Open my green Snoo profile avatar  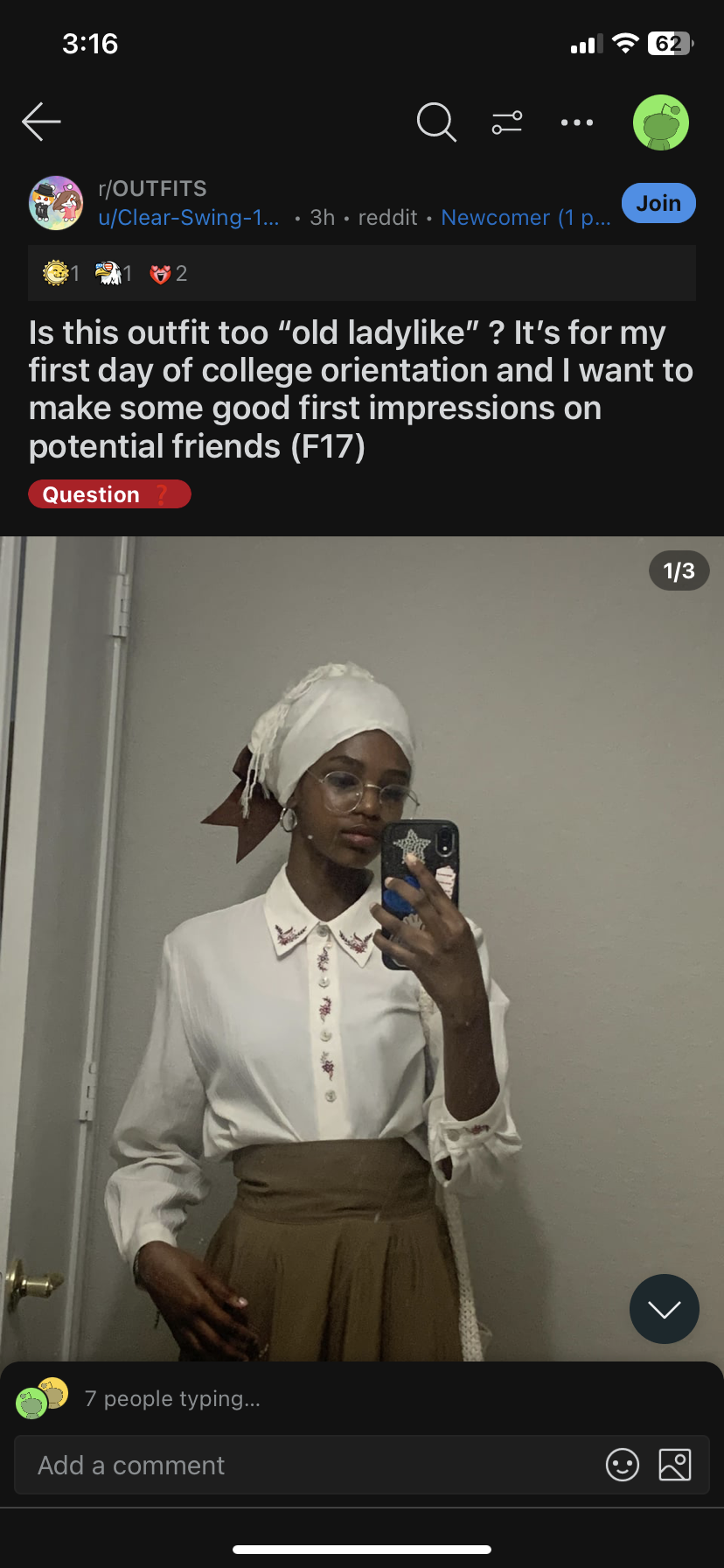click(x=661, y=122)
